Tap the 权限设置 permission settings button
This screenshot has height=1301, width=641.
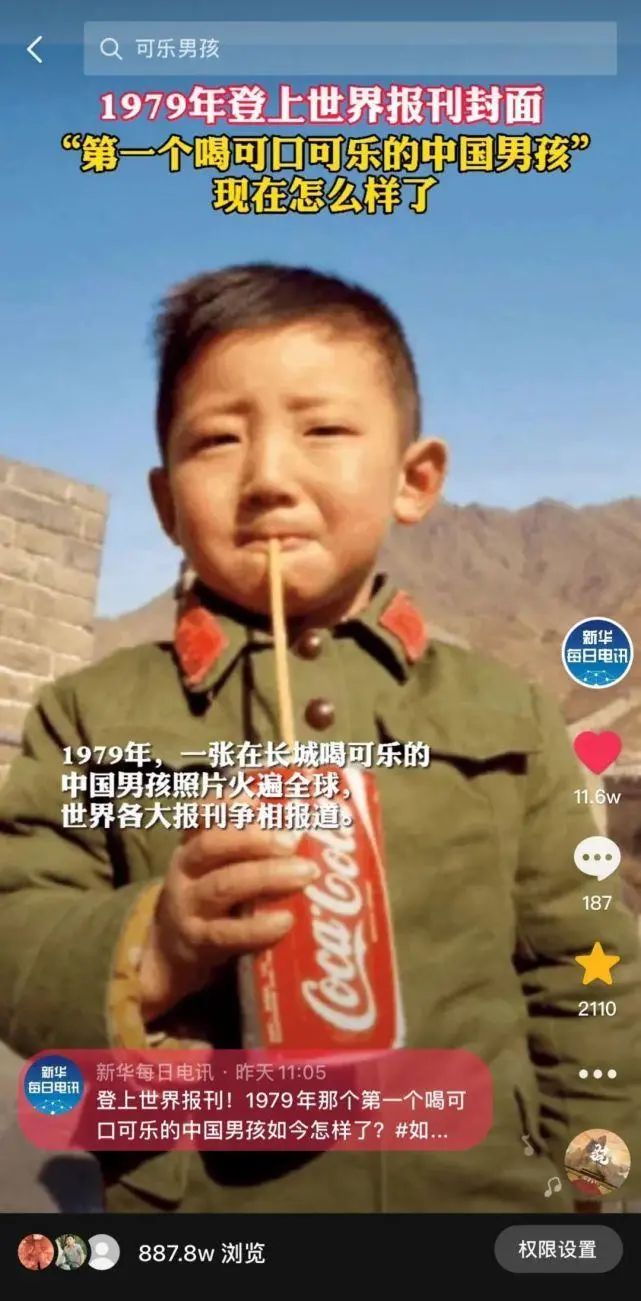coord(557,1249)
